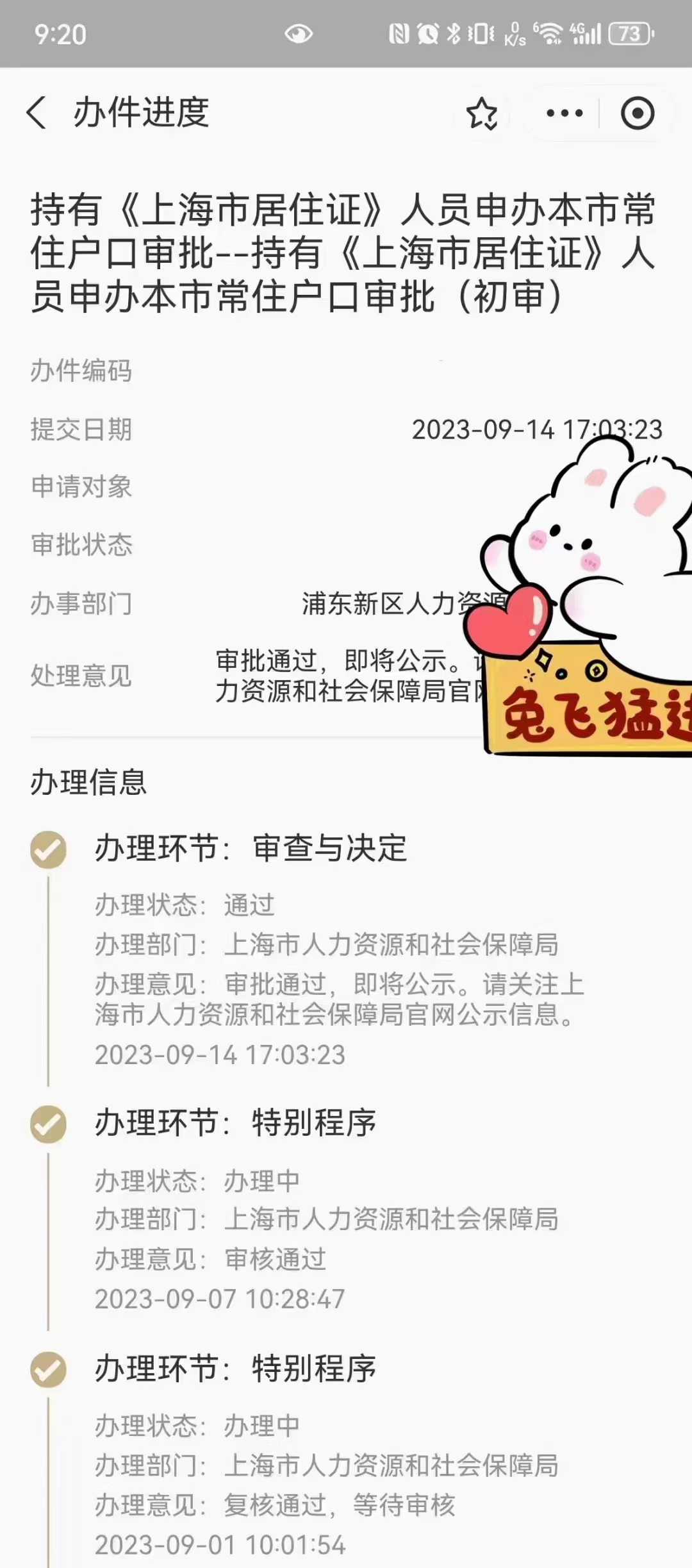Go back from 办件进度 page
The height and width of the screenshot is (1568, 692).
point(37,113)
